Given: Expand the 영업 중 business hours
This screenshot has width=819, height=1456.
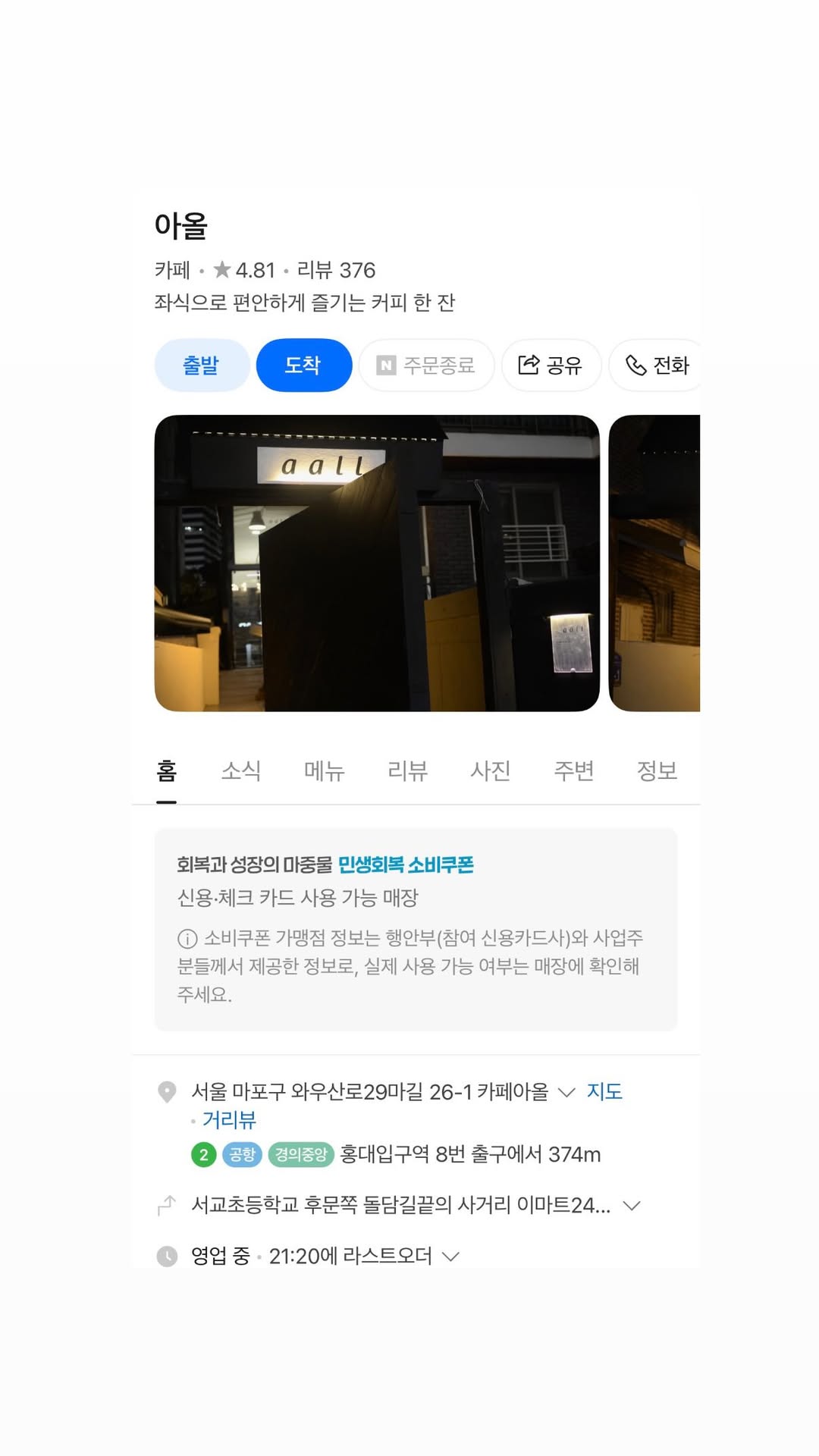Looking at the screenshot, I should pos(325,1257).
